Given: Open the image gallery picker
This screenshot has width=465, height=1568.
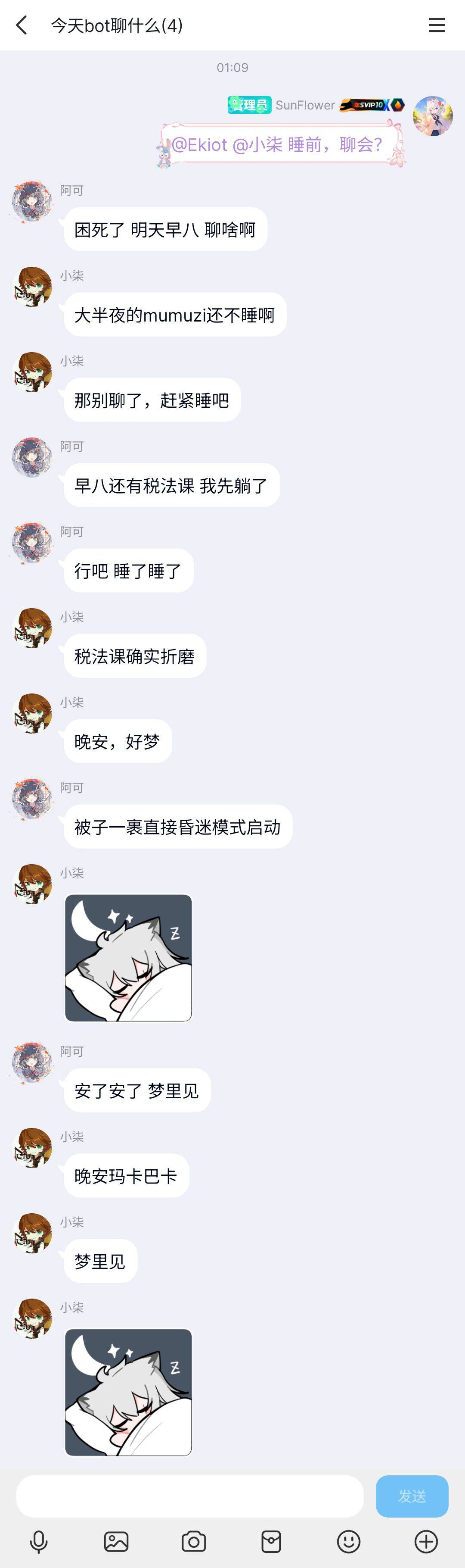Looking at the screenshot, I should point(116,1541).
